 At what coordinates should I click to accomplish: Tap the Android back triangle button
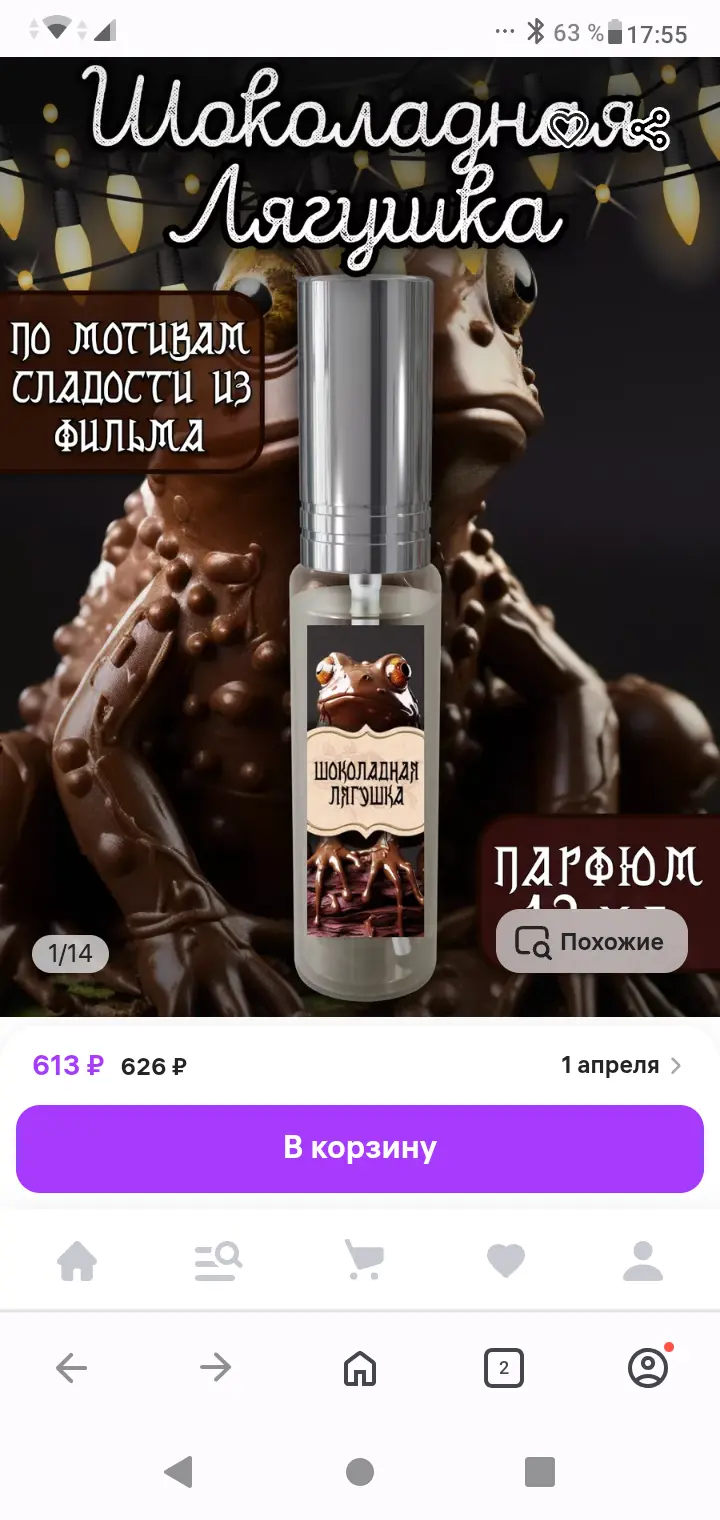point(179,1472)
